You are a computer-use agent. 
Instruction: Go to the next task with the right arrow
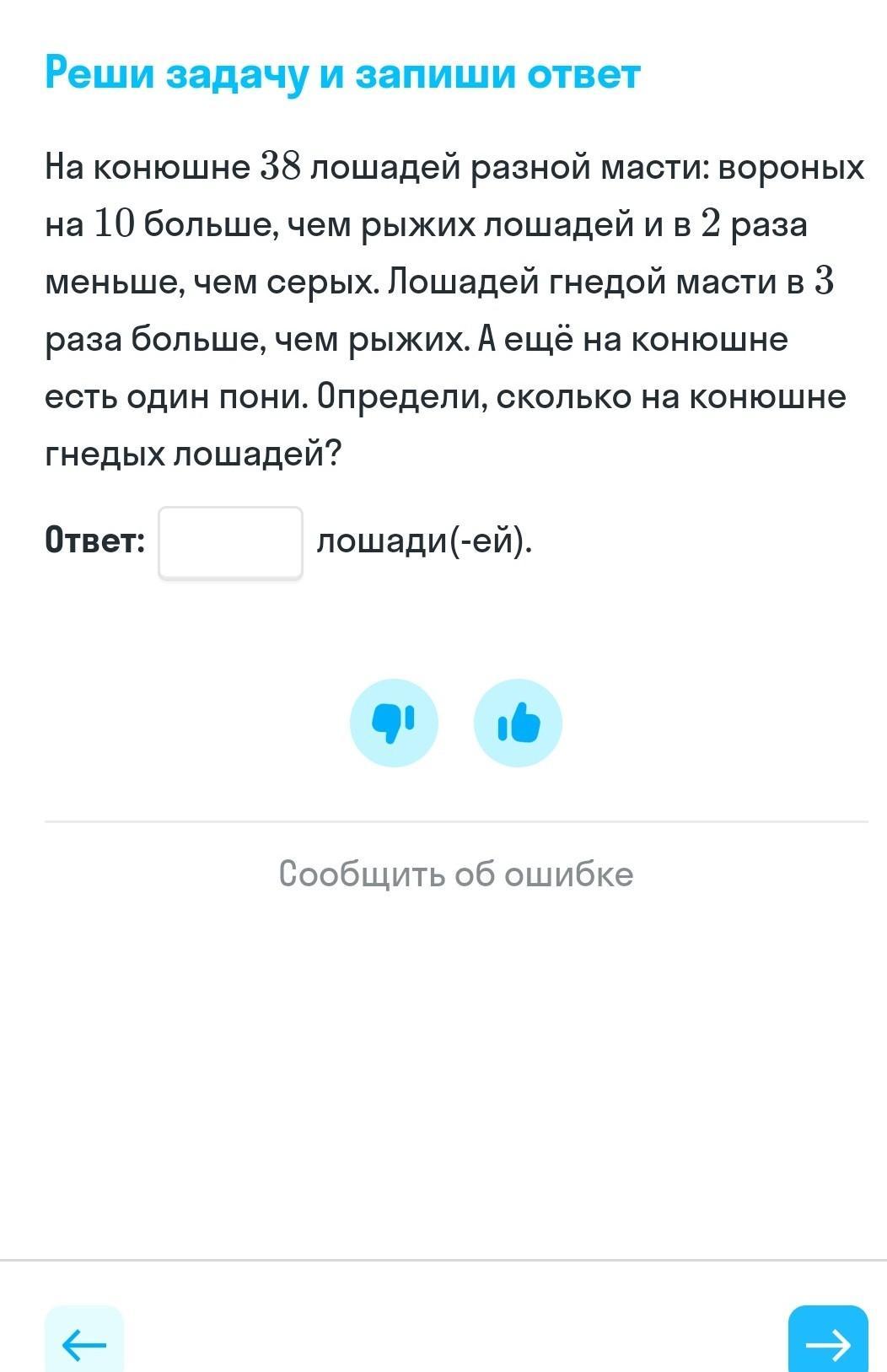[827, 1342]
